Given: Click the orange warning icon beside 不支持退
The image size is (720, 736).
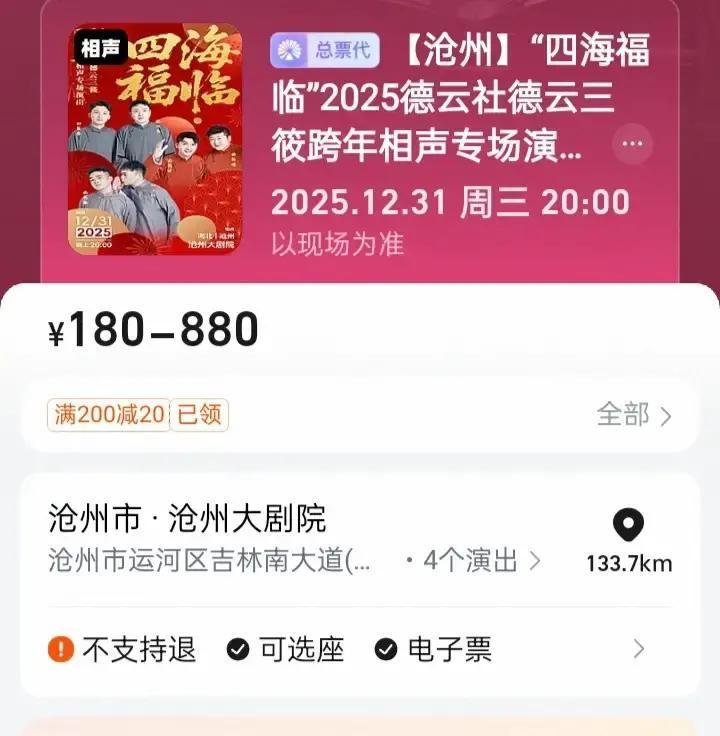Looking at the screenshot, I should point(62,651).
